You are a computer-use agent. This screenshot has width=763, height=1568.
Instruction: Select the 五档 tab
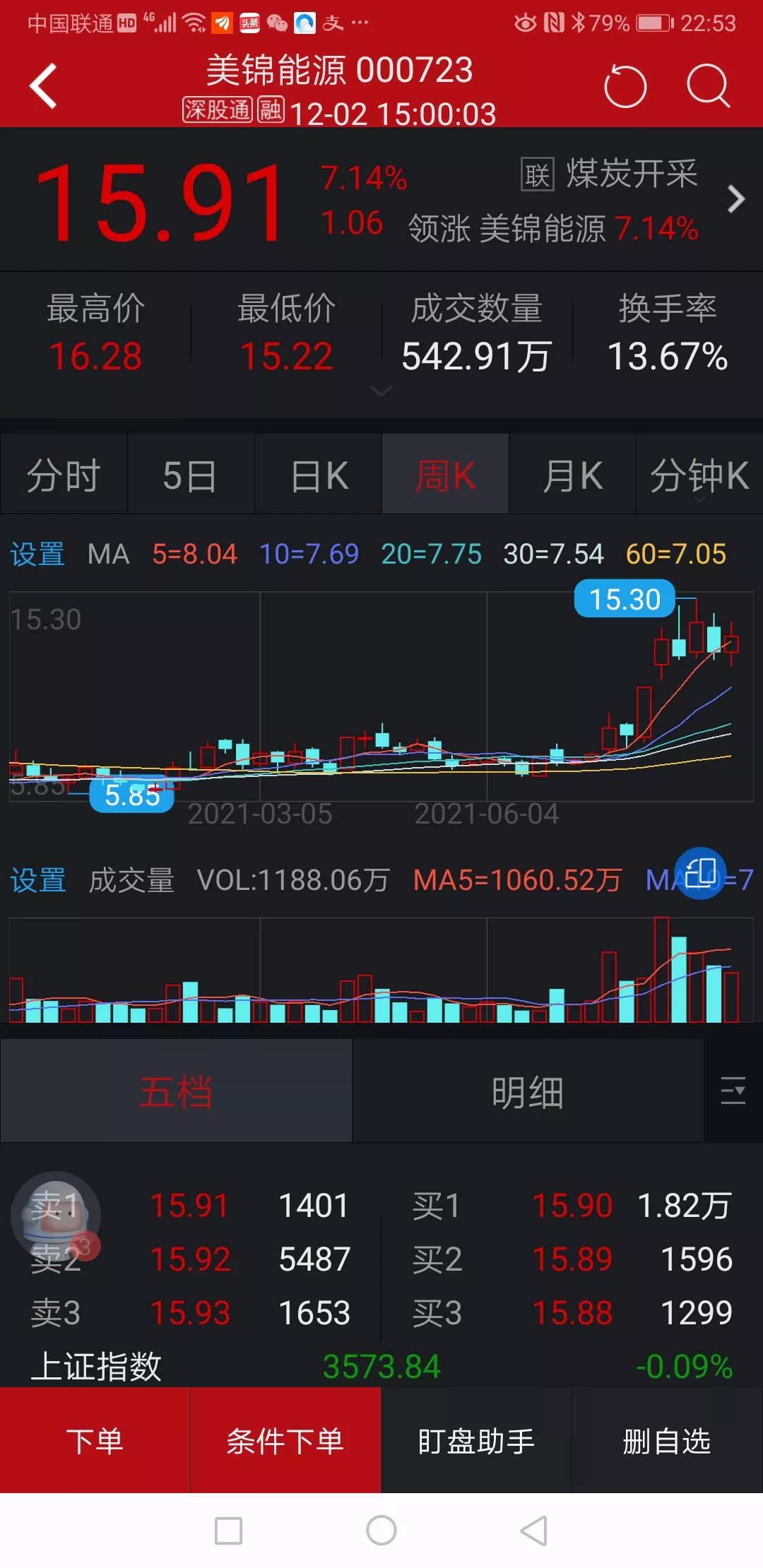[176, 1093]
